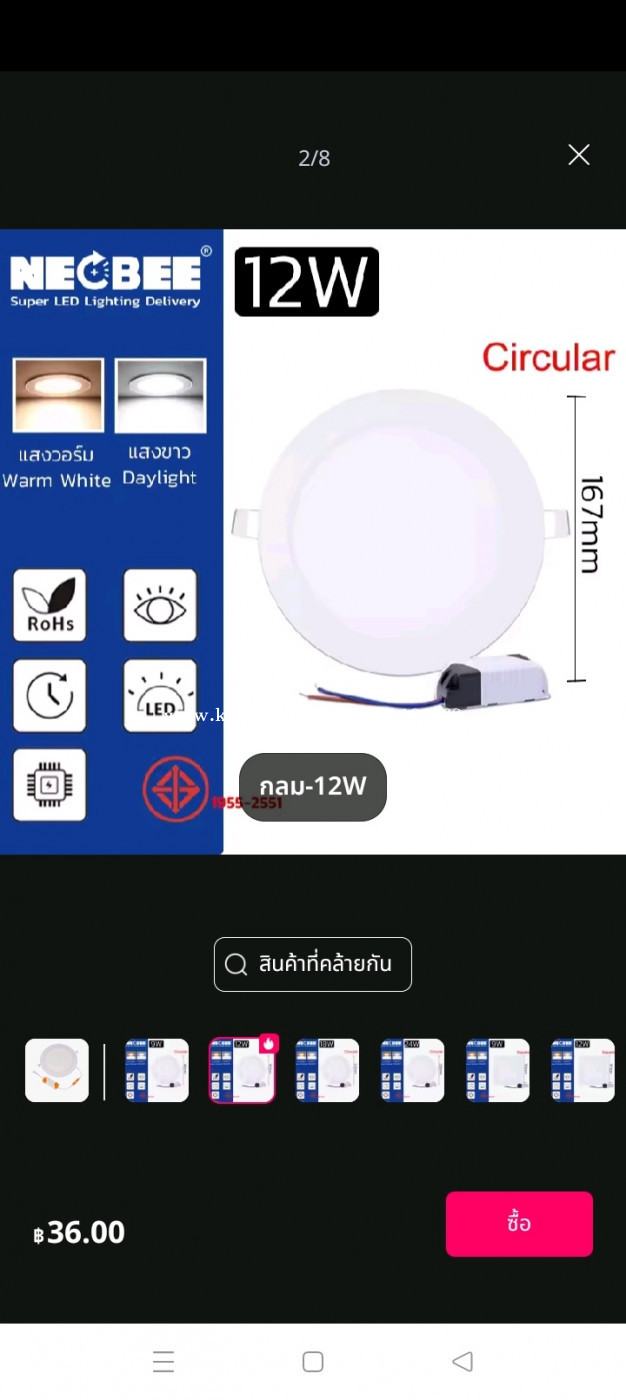Select the circular 9W variant thumbnail

coord(157,1071)
